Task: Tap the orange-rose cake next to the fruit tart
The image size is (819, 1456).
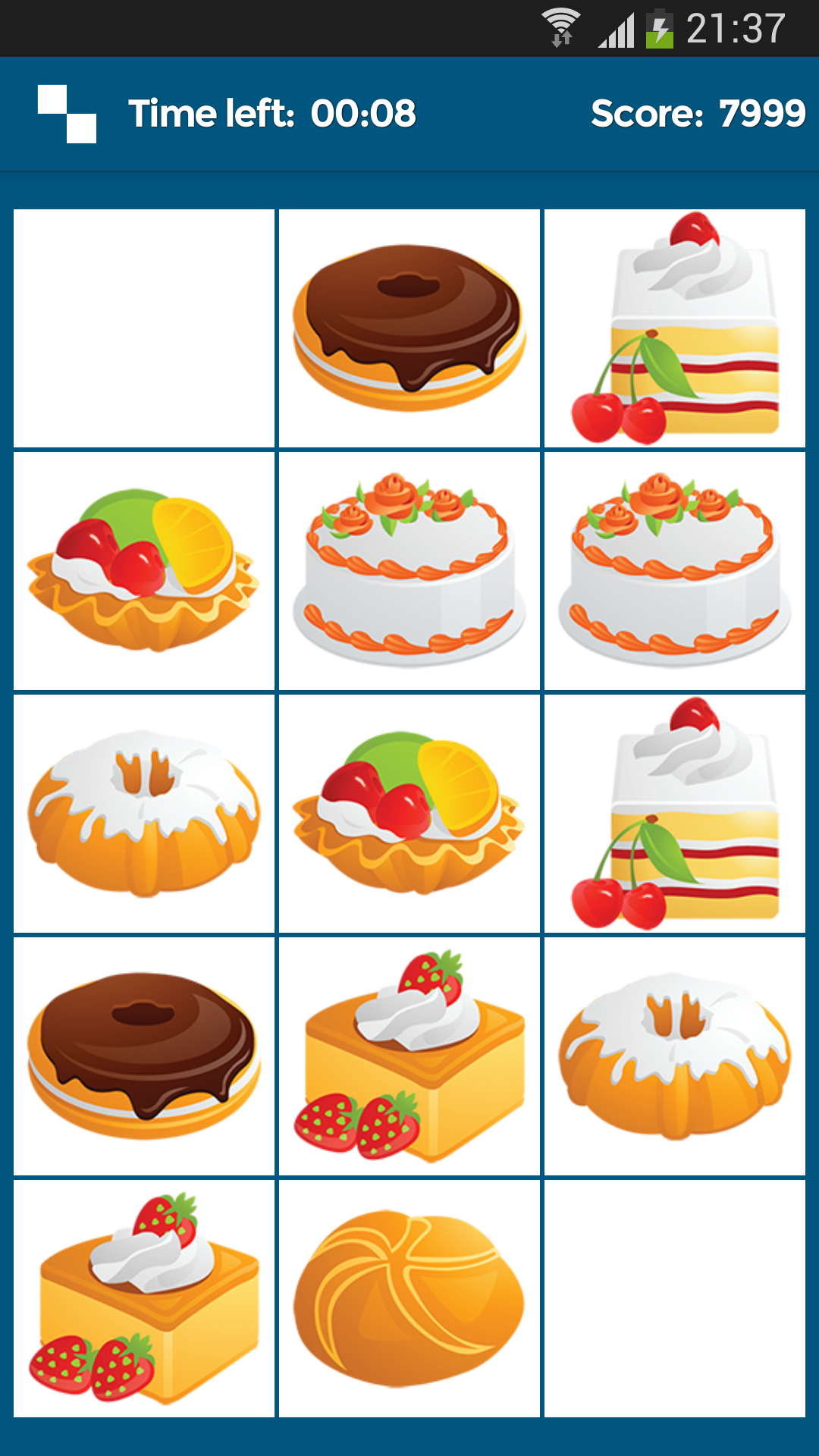Action: tap(409, 571)
